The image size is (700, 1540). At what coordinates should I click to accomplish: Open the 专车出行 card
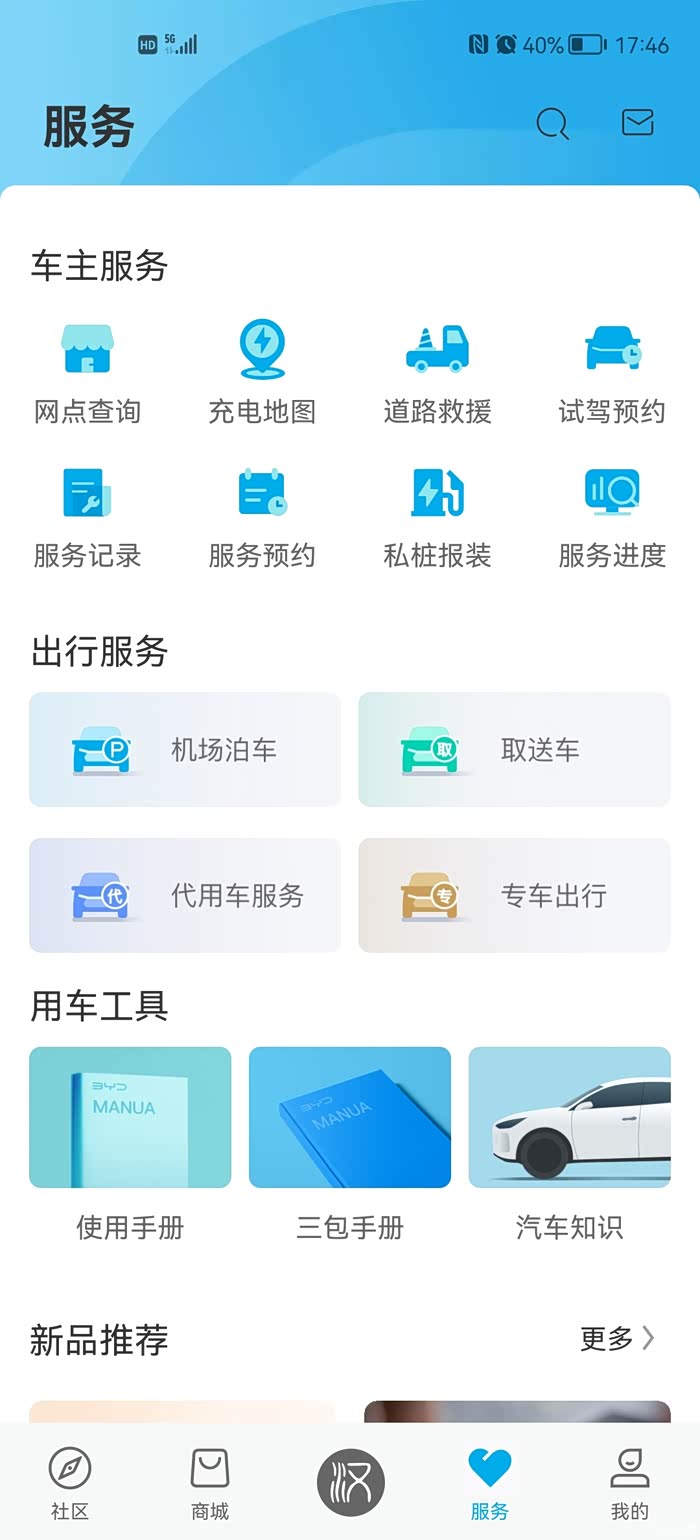[514, 895]
